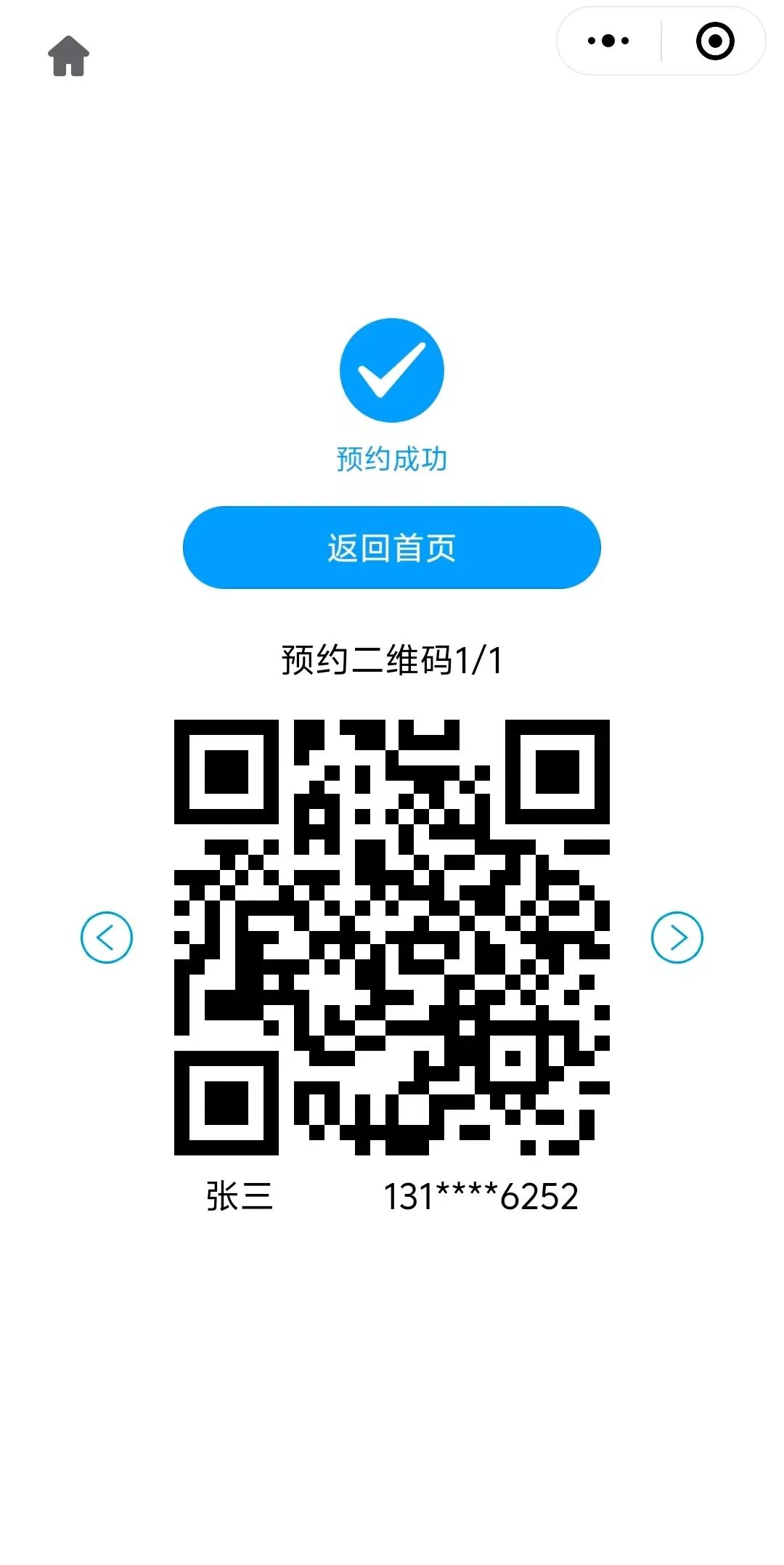Go to the home page via house icon

coord(68,56)
